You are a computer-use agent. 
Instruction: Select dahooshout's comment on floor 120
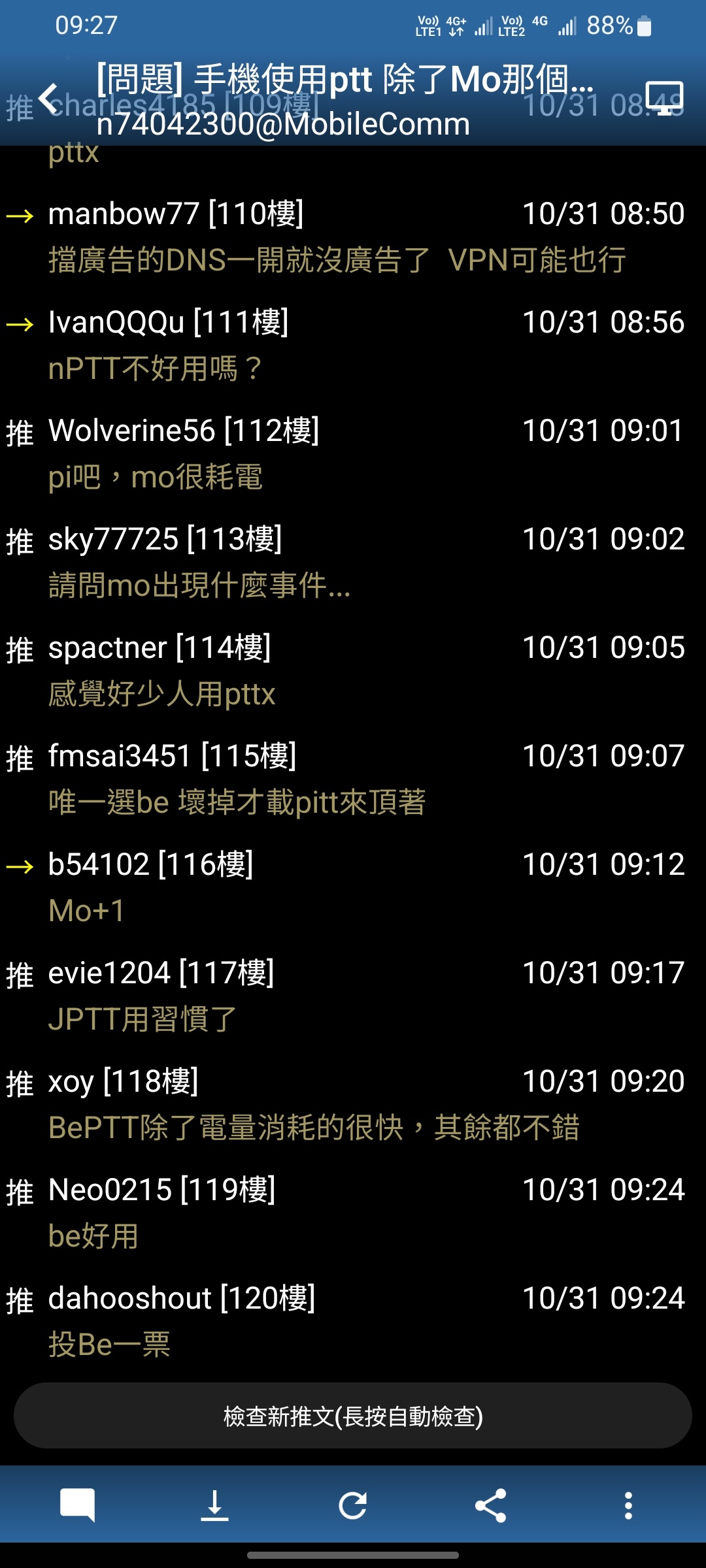click(353, 1321)
